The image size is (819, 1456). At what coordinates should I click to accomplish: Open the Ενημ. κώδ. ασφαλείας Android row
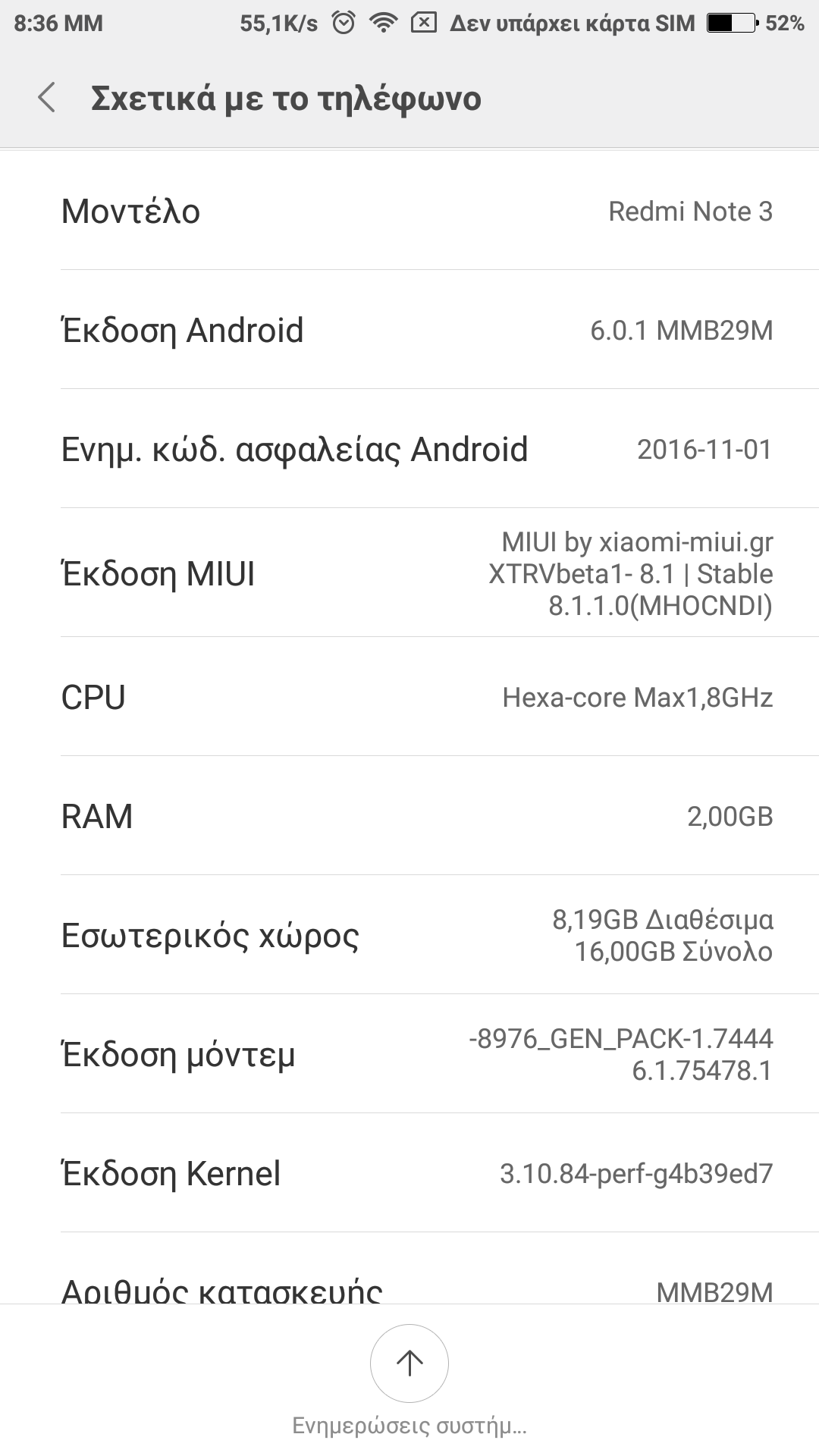tap(409, 449)
